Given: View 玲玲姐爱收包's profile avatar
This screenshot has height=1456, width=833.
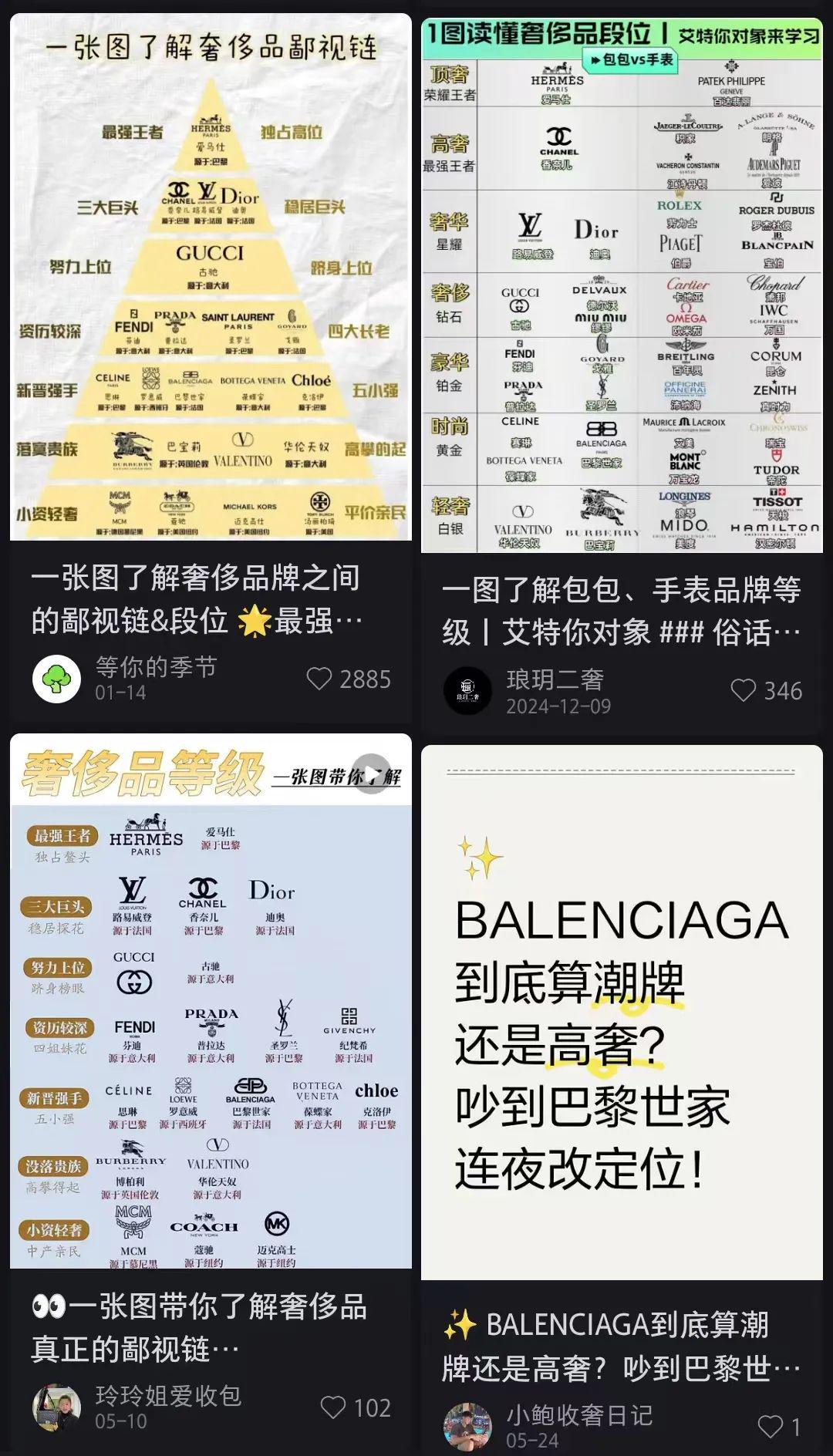Looking at the screenshot, I should (x=57, y=1407).
